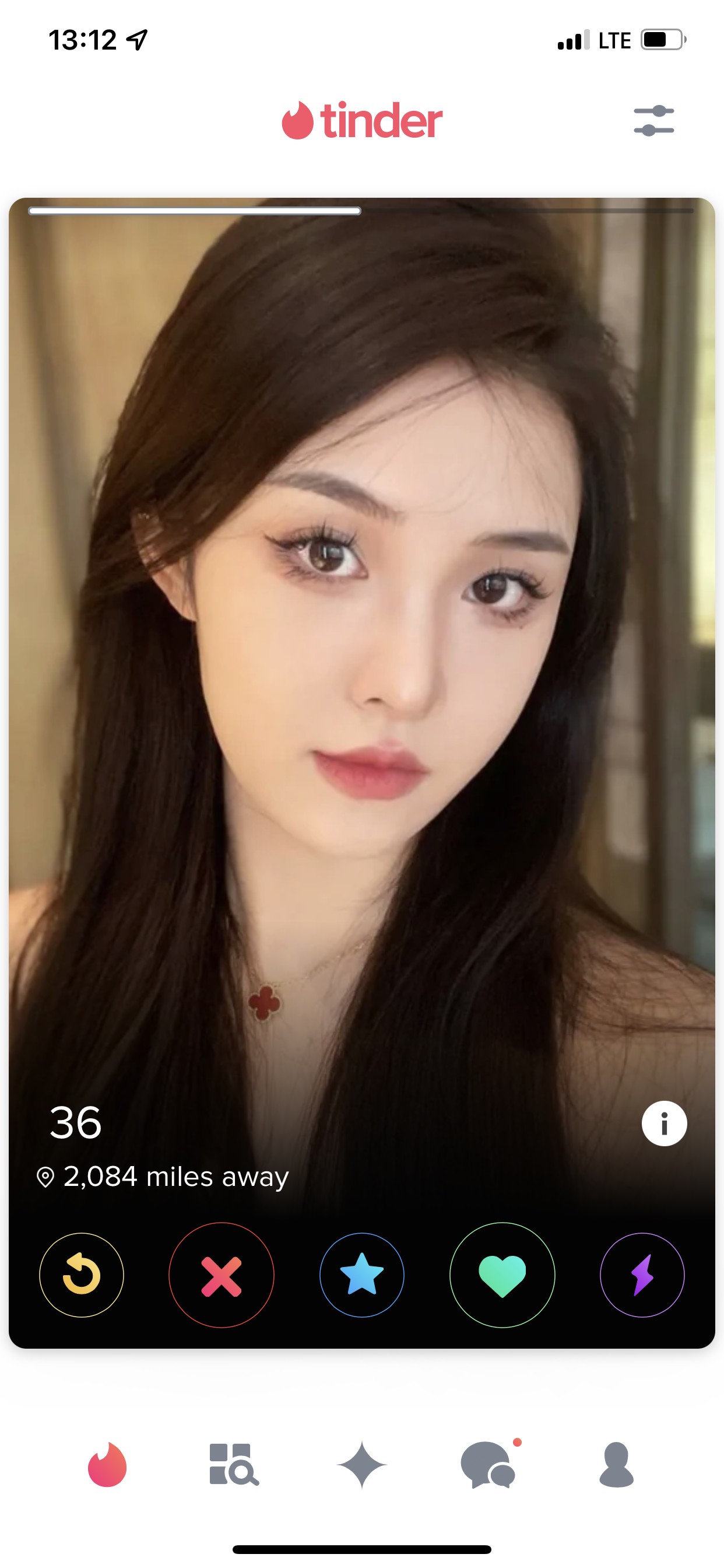Open the Gold sparkle tab

362,1465
